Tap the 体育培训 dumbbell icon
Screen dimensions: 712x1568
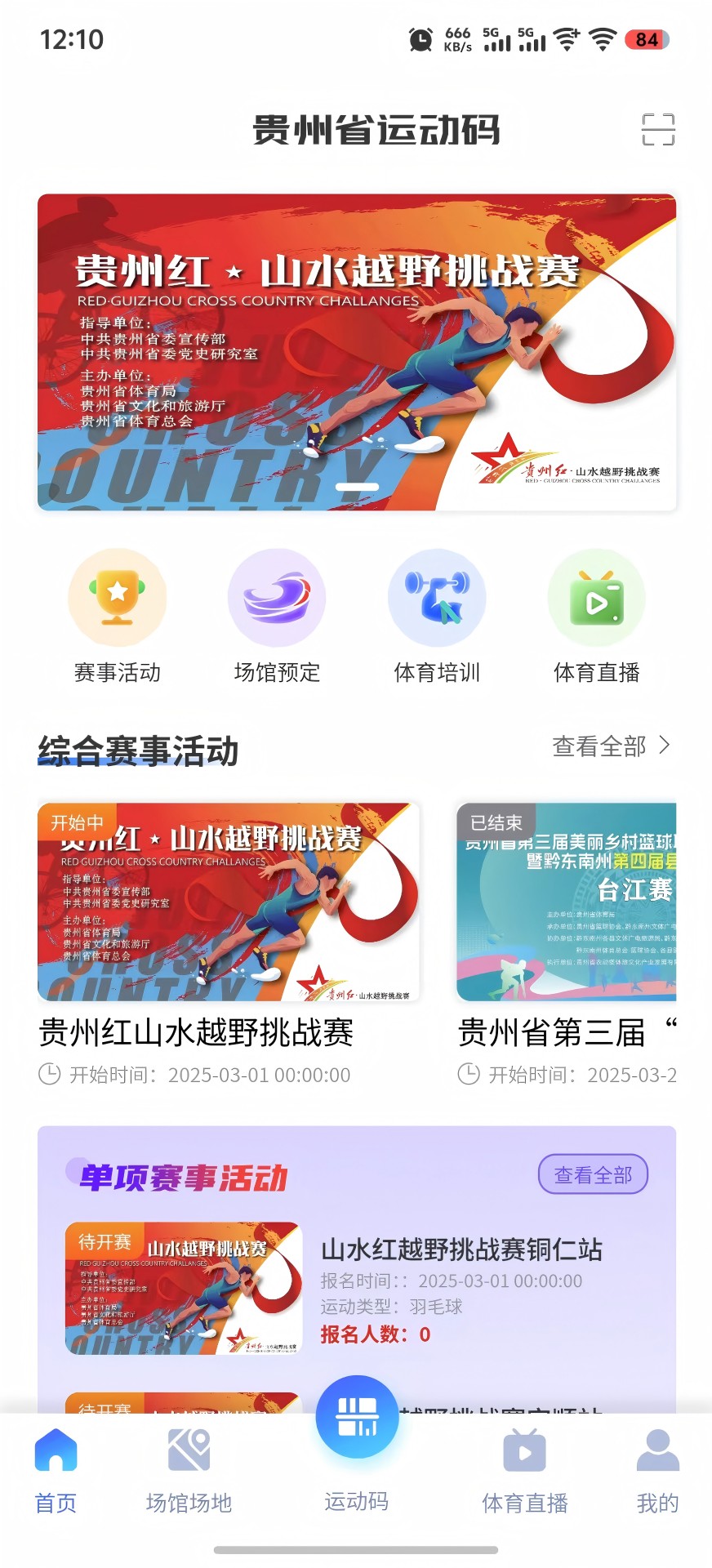click(x=438, y=598)
